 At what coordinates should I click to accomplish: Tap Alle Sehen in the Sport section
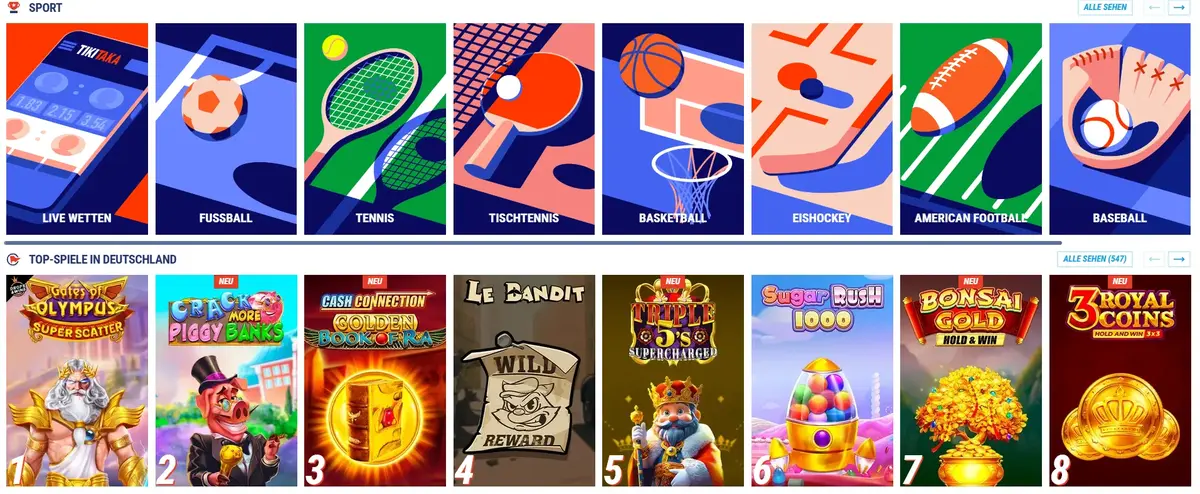1105,8
